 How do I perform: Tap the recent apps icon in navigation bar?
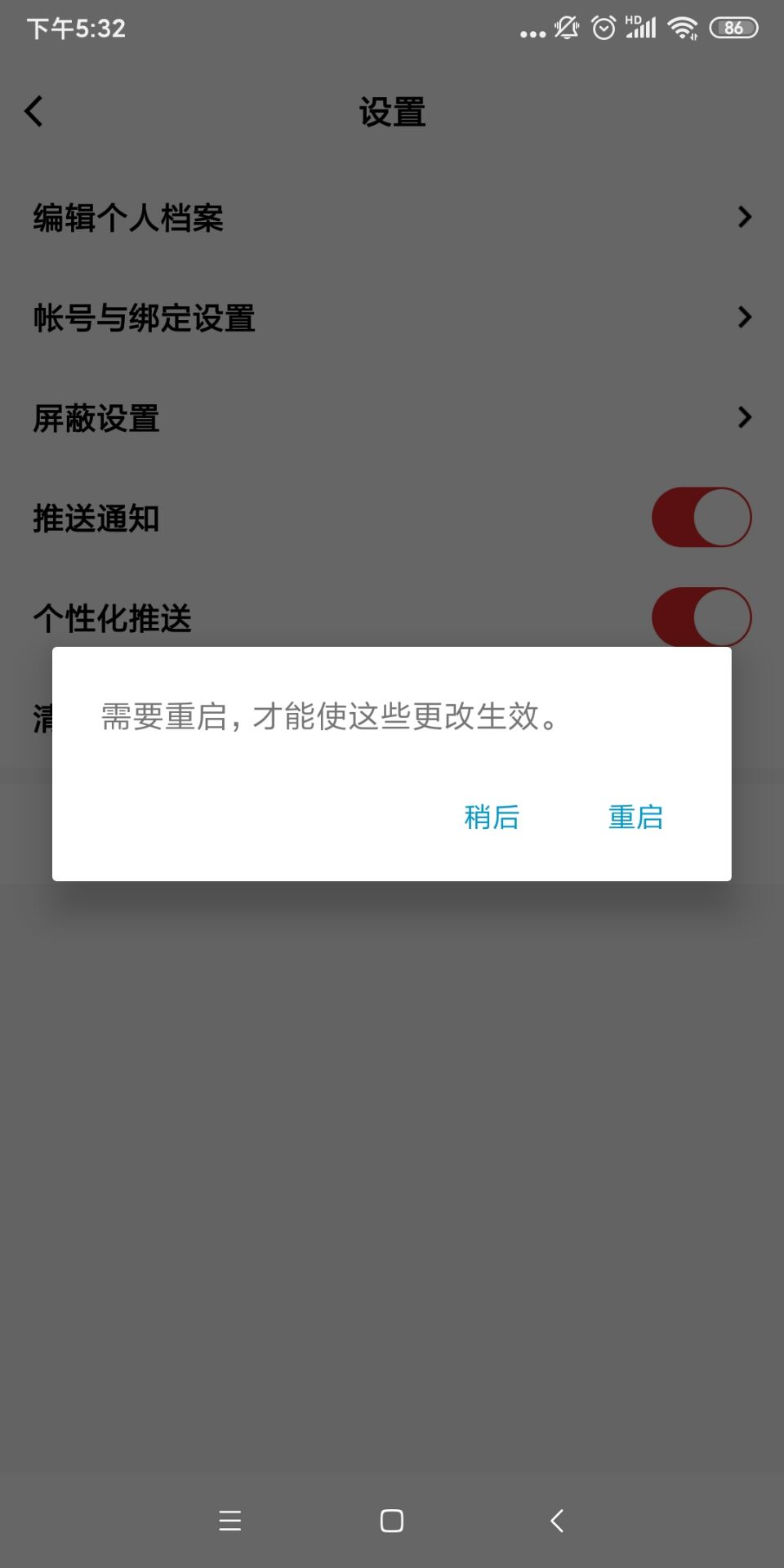point(230,1521)
